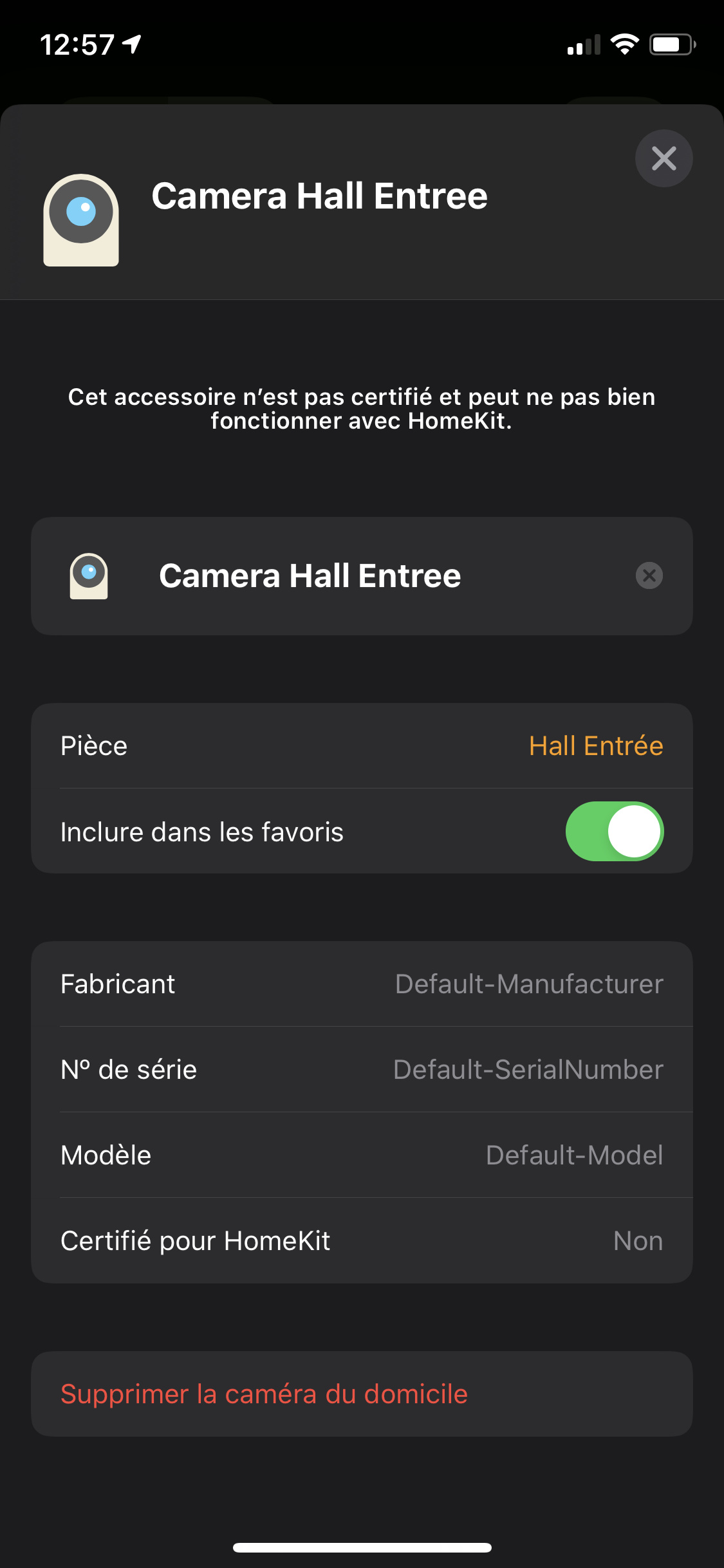The width and height of the screenshot is (724, 1568).
Task: Clear the Camera Hall Entree name field
Action: click(649, 575)
